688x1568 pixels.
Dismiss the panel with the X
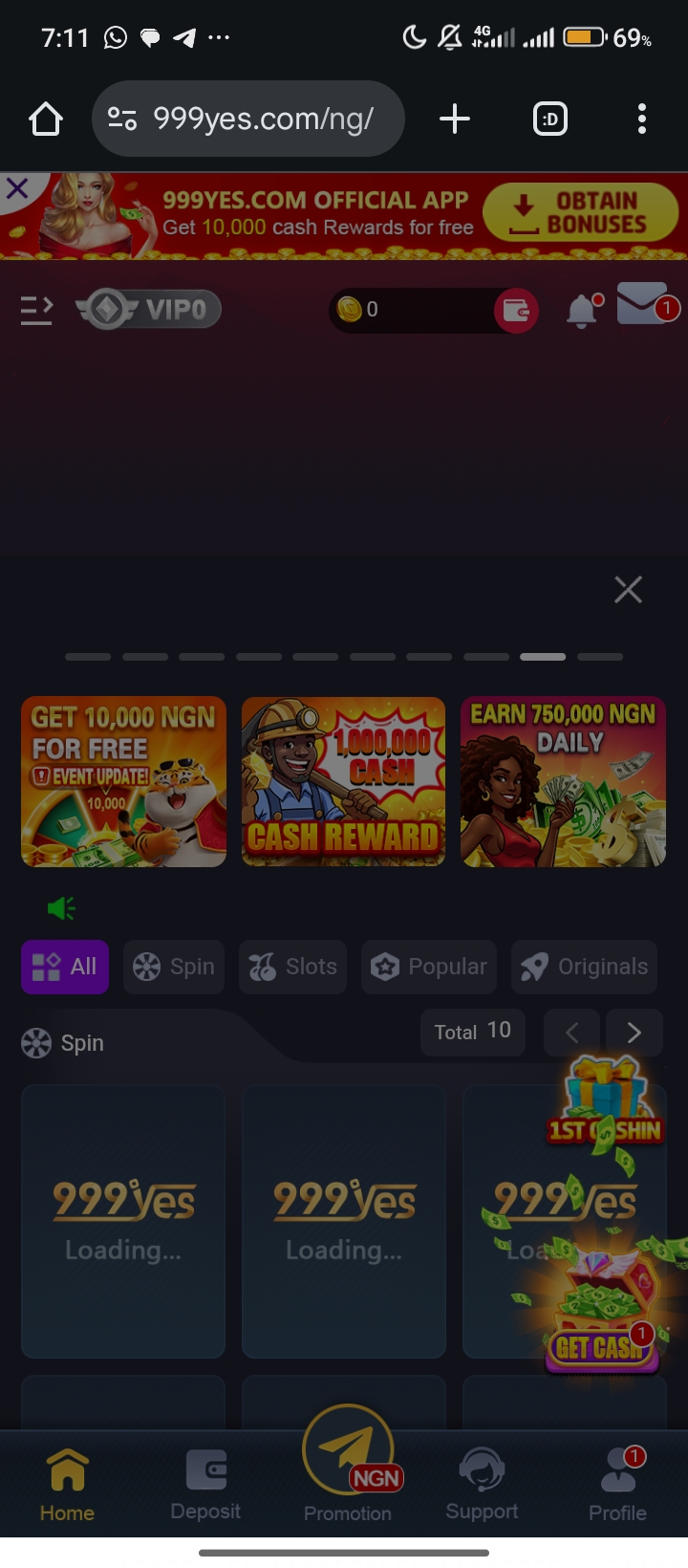coord(628,590)
